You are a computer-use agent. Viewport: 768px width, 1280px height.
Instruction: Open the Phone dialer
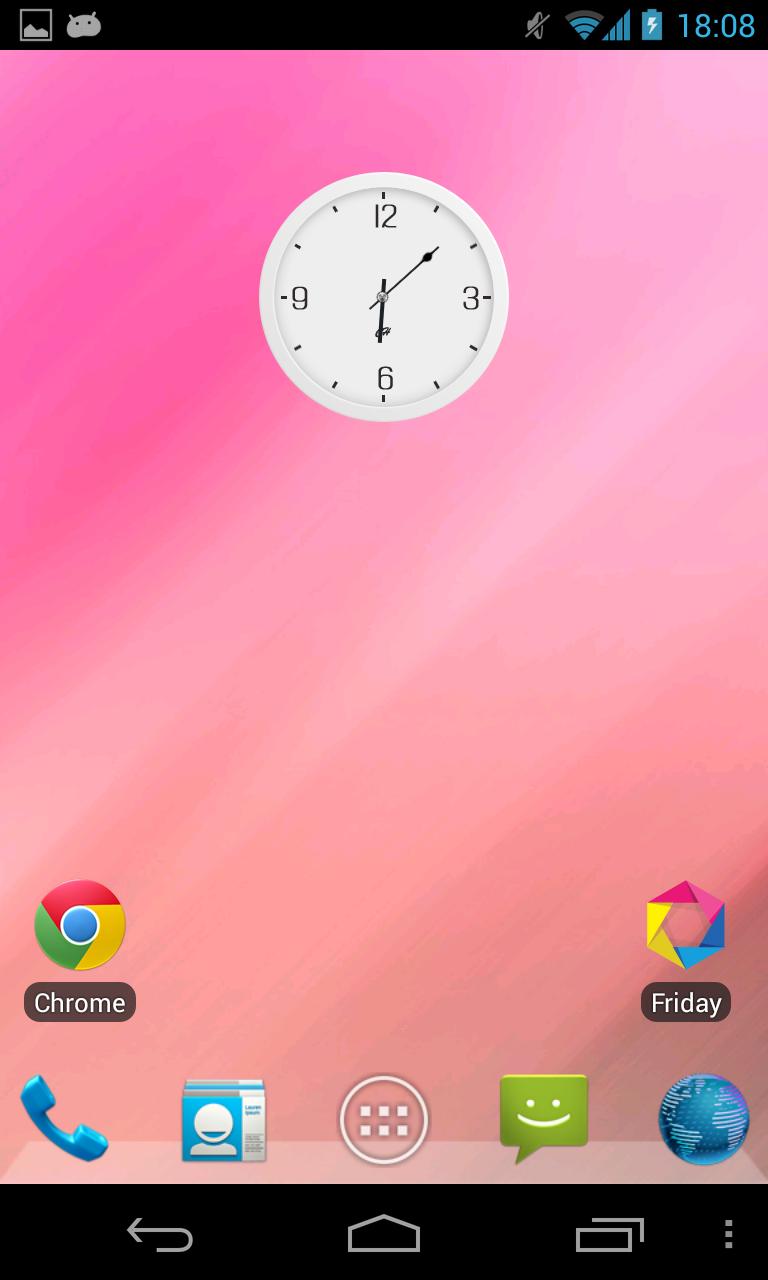pos(63,1118)
